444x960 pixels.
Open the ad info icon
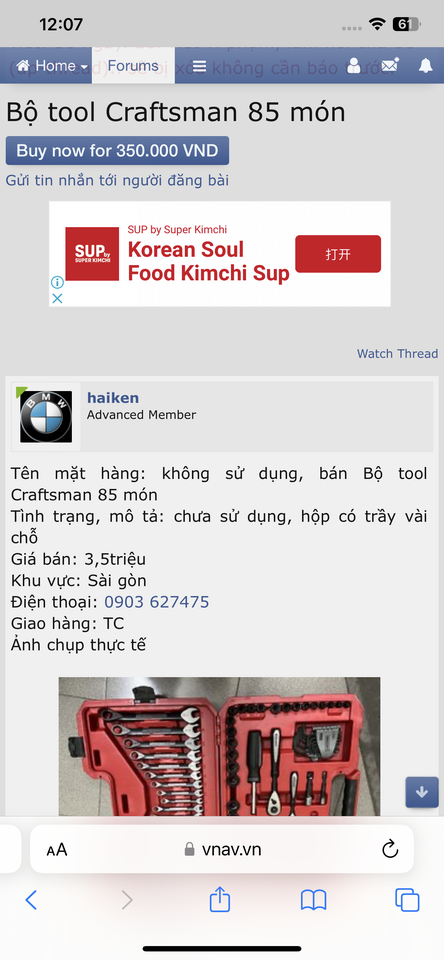click(x=57, y=282)
